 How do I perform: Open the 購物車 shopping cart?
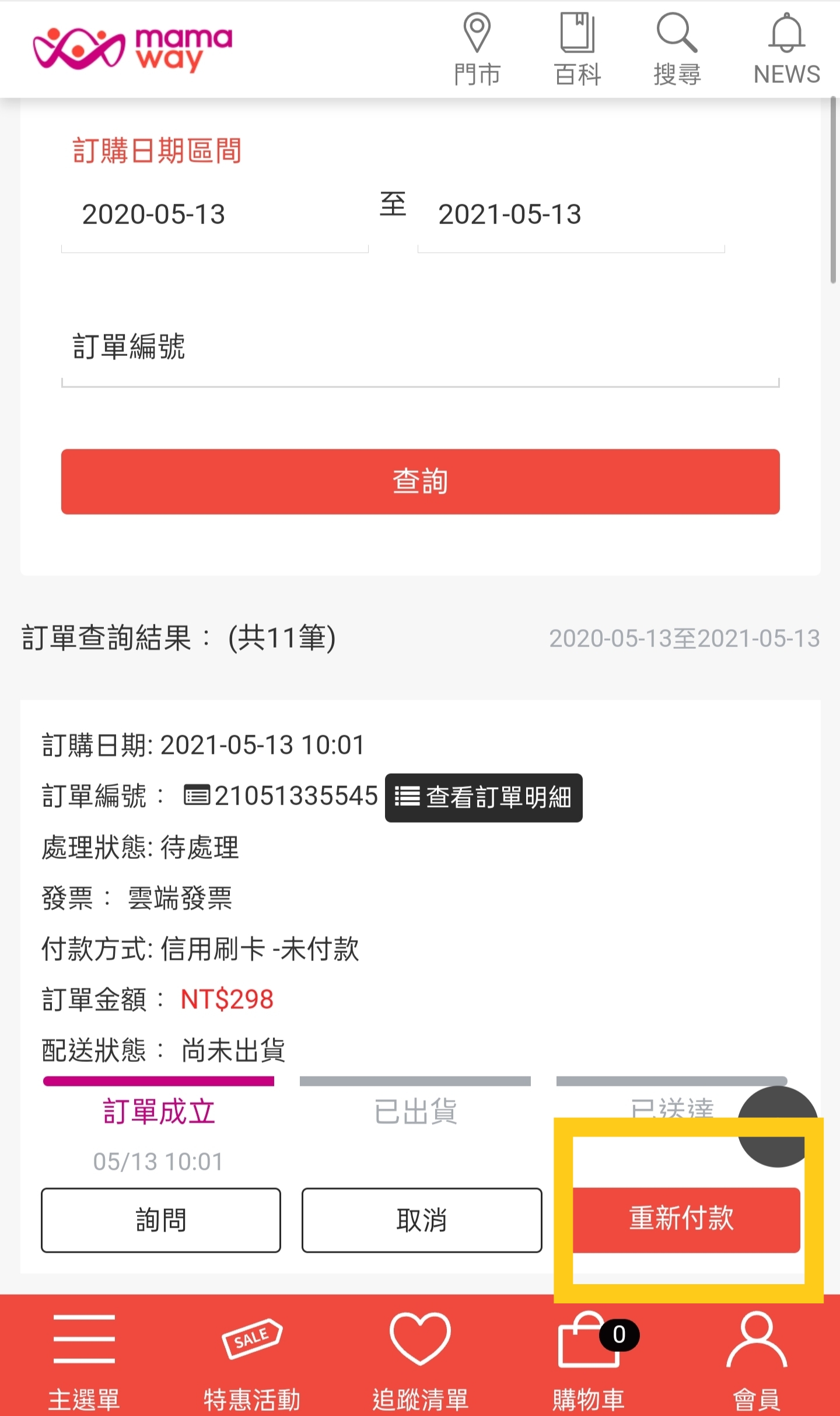tap(589, 1359)
